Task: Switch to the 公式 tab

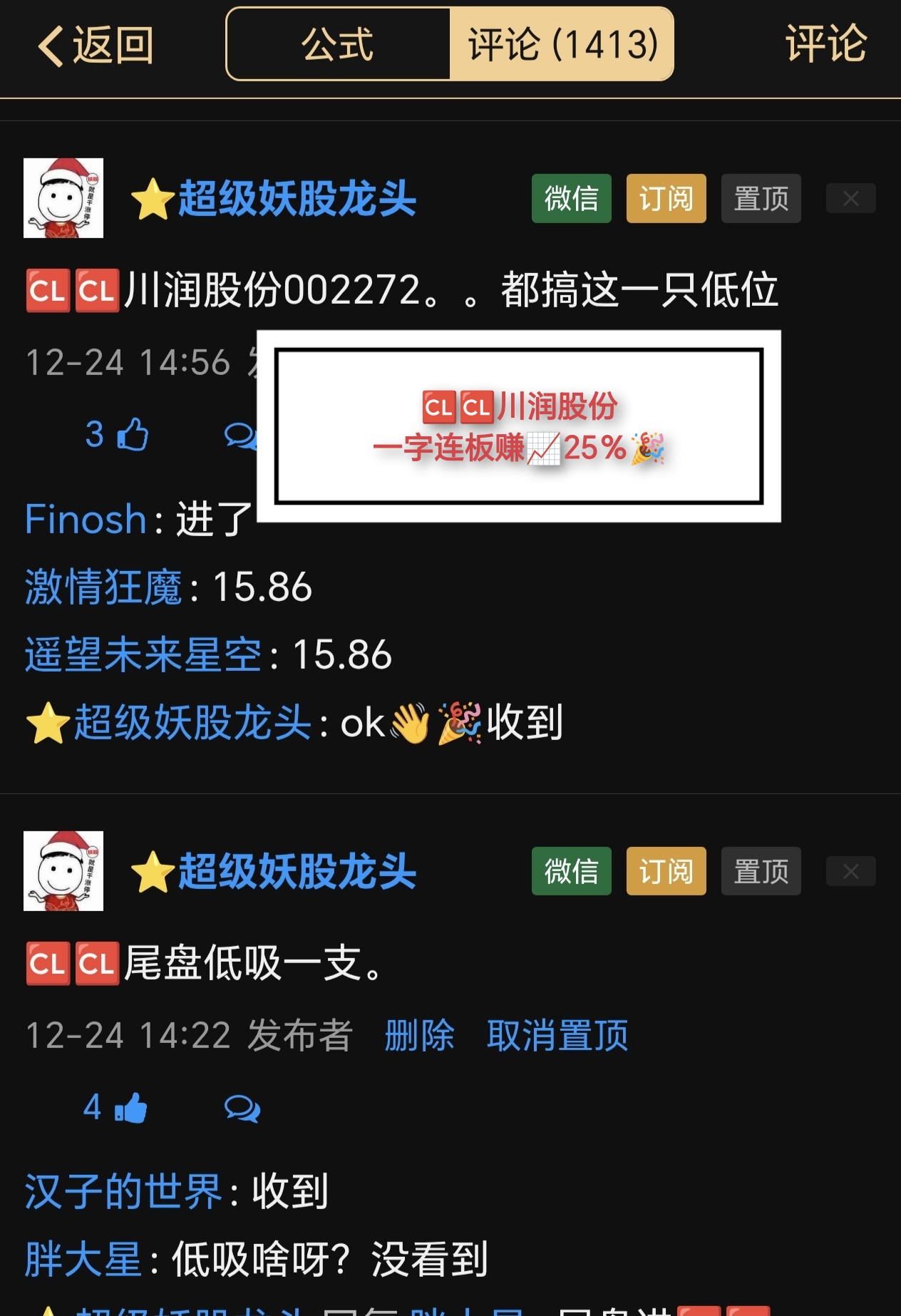Action: 338,45
